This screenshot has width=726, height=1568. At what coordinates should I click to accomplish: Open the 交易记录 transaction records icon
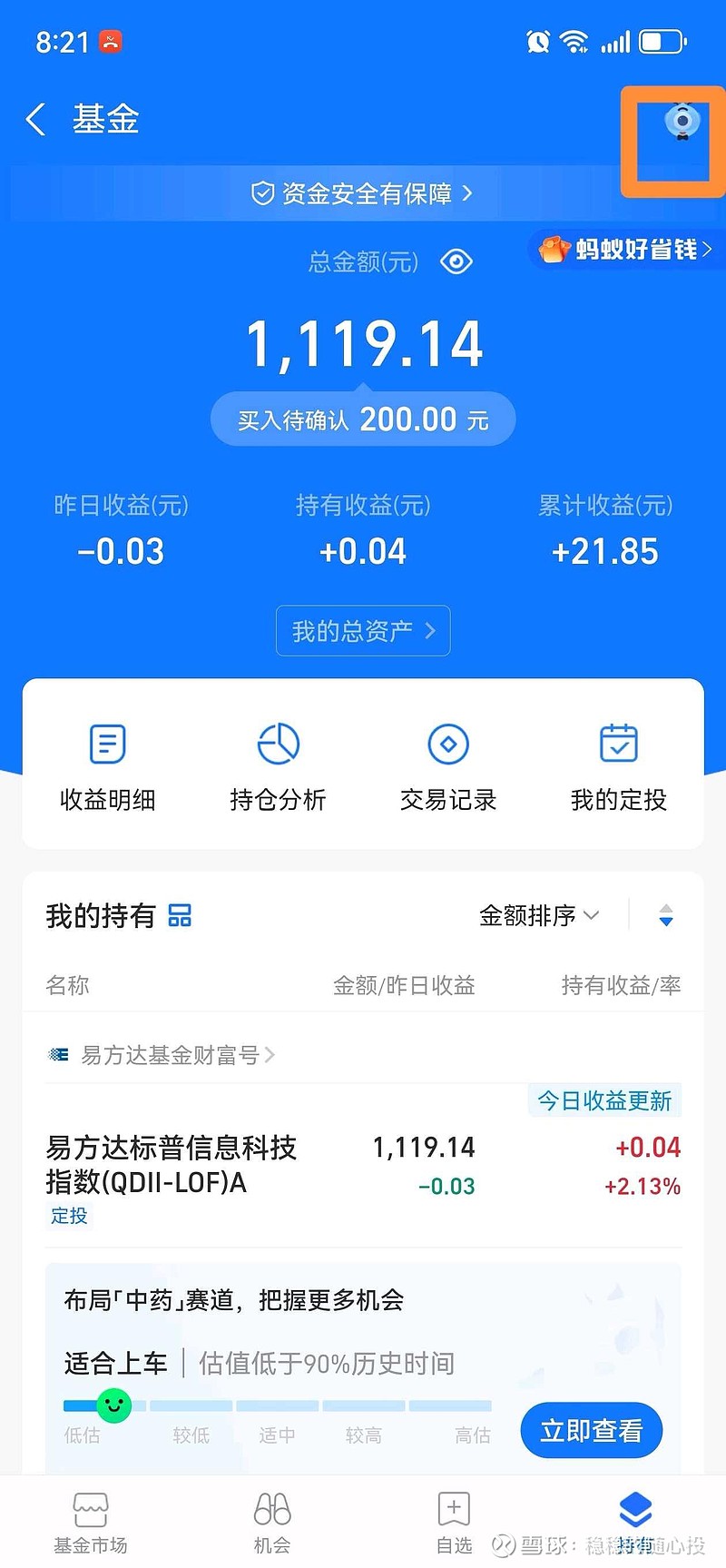[x=447, y=763]
